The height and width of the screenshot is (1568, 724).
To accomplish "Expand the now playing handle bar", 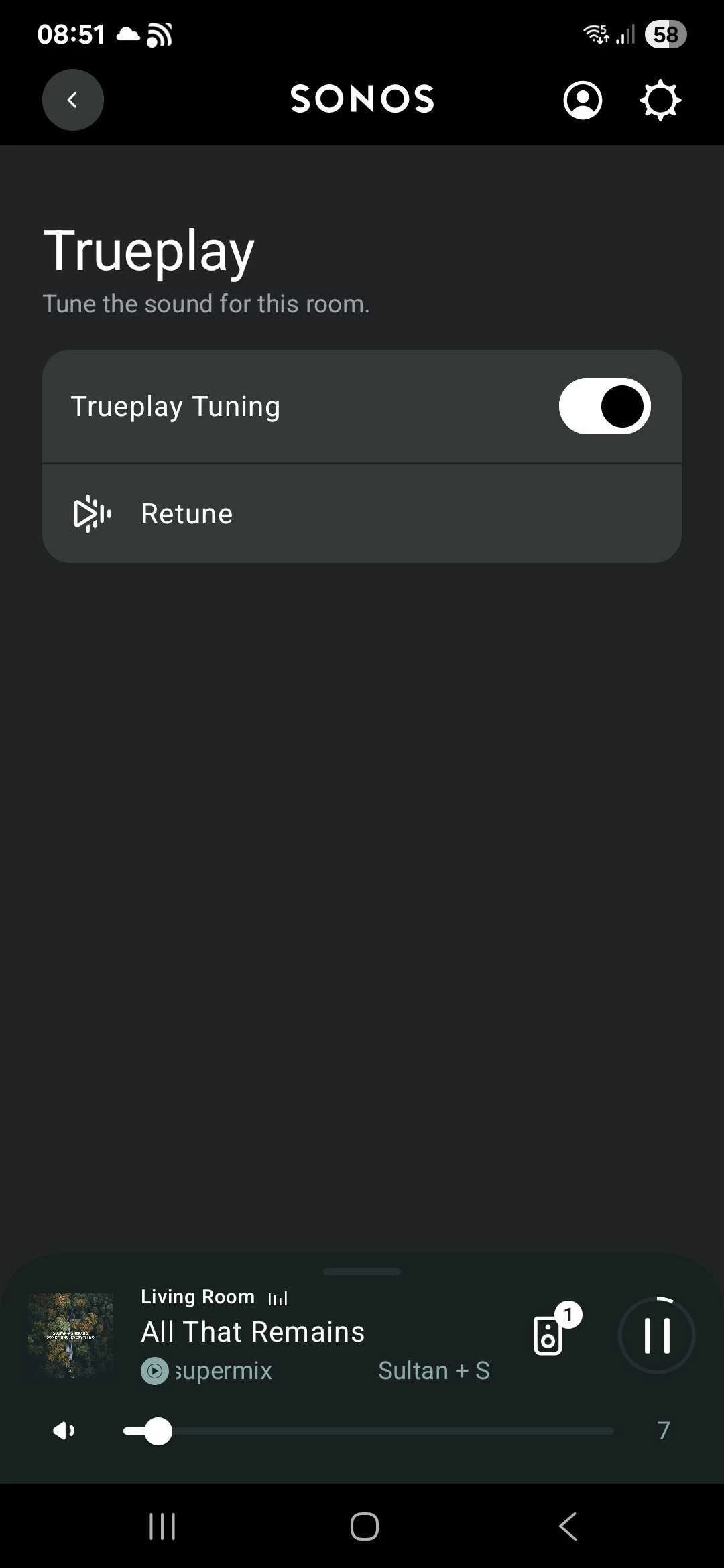I will (x=362, y=1271).
